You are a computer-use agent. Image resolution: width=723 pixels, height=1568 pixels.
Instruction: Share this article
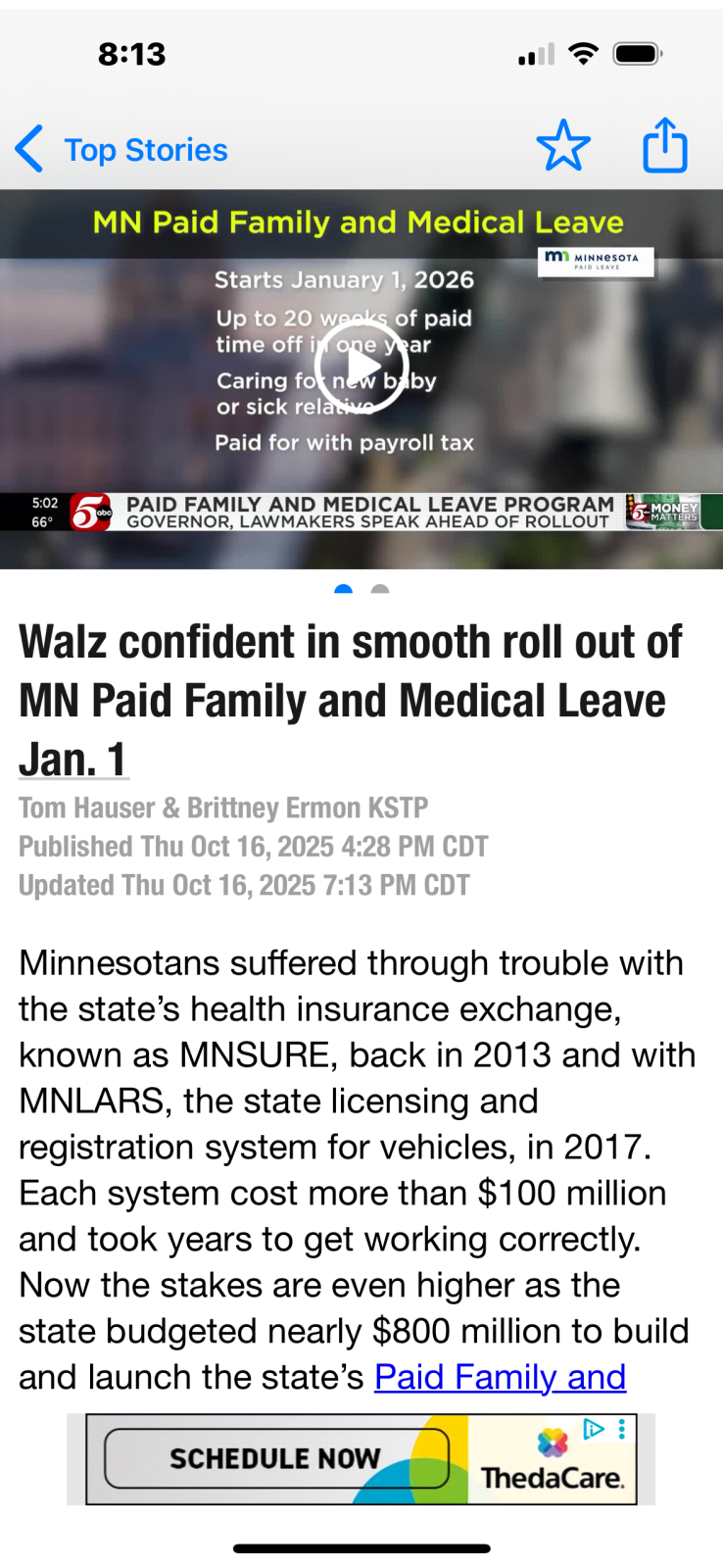(664, 146)
